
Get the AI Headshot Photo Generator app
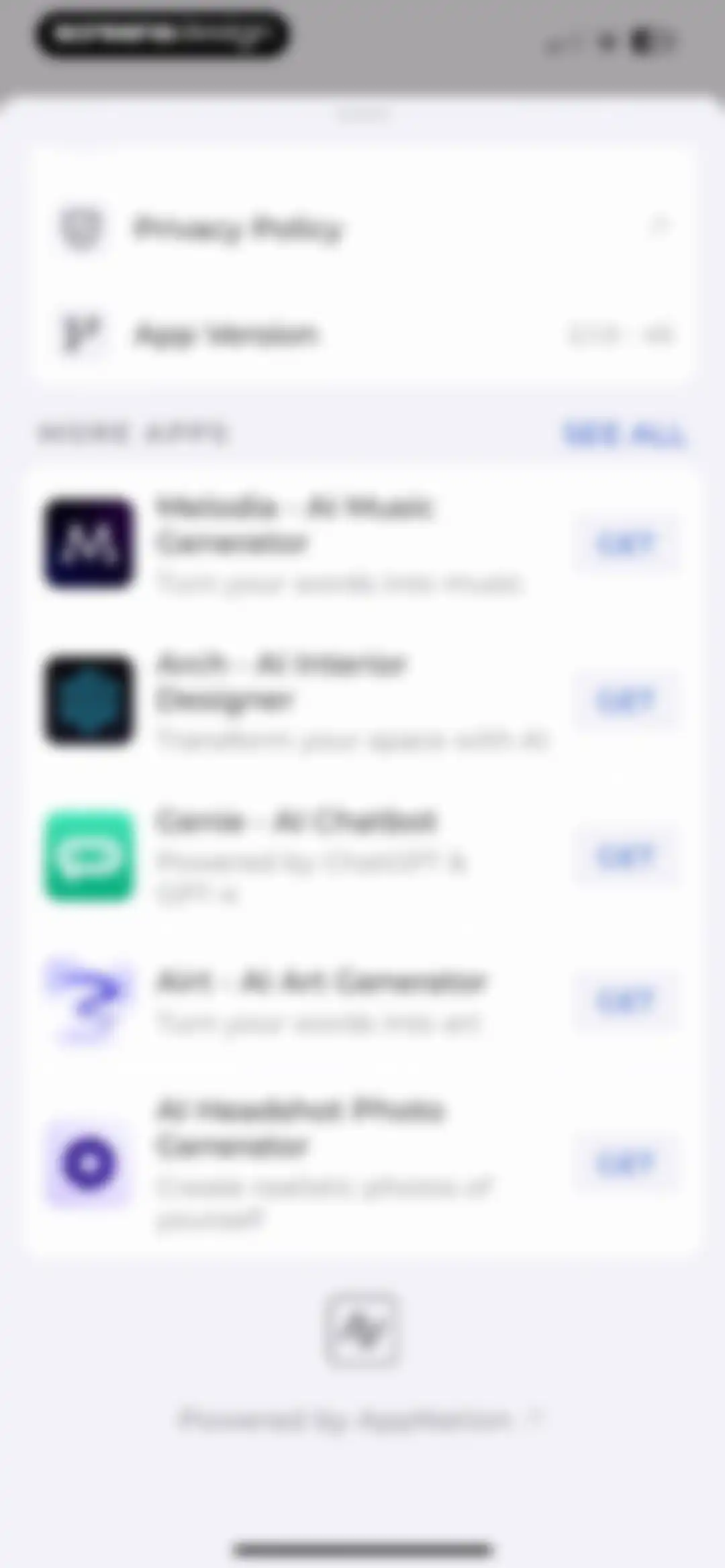(x=625, y=1163)
